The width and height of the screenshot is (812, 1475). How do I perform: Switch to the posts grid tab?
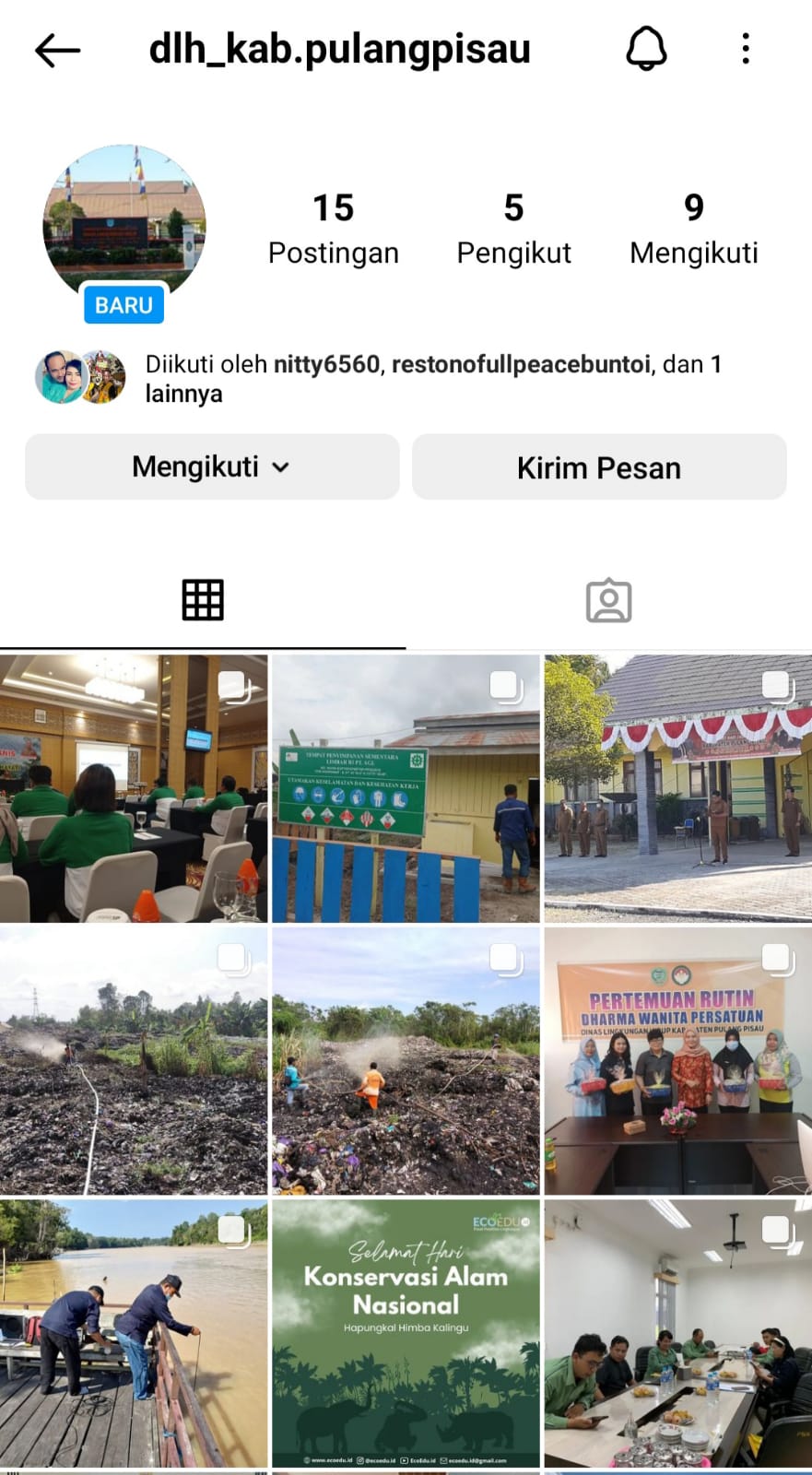[x=203, y=600]
